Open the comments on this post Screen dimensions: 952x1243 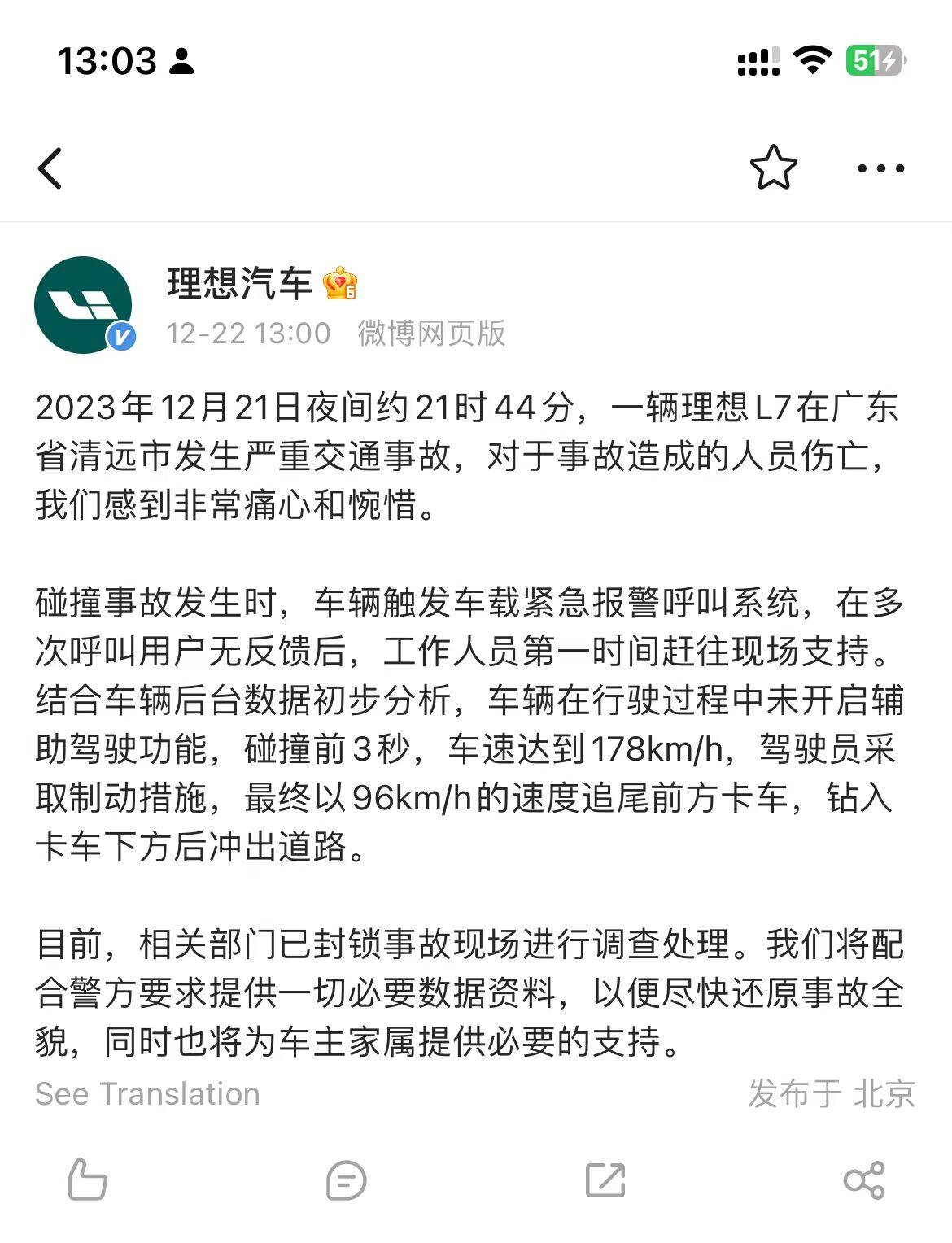pos(346,1180)
